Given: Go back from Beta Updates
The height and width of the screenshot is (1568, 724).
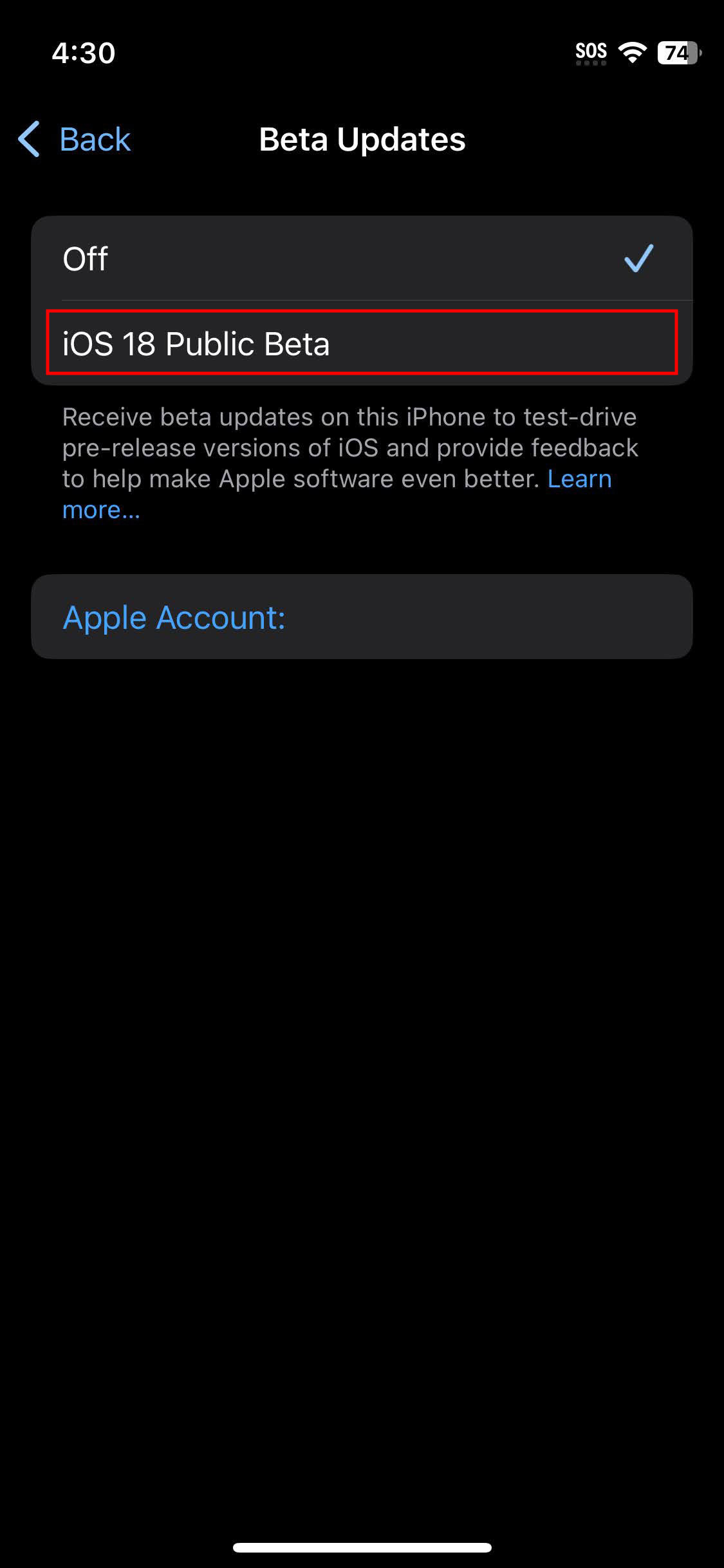Looking at the screenshot, I should (x=75, y=139).
